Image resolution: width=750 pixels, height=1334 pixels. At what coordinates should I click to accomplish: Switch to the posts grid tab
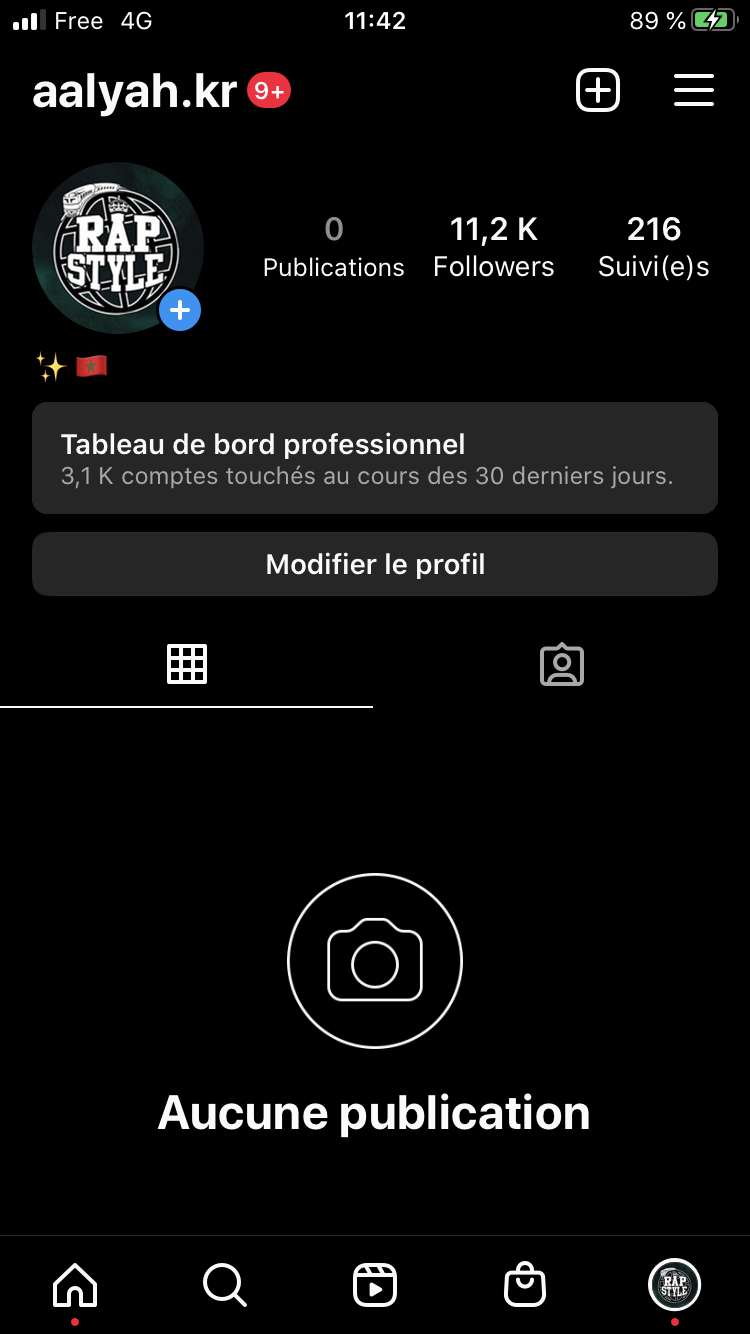187,664
